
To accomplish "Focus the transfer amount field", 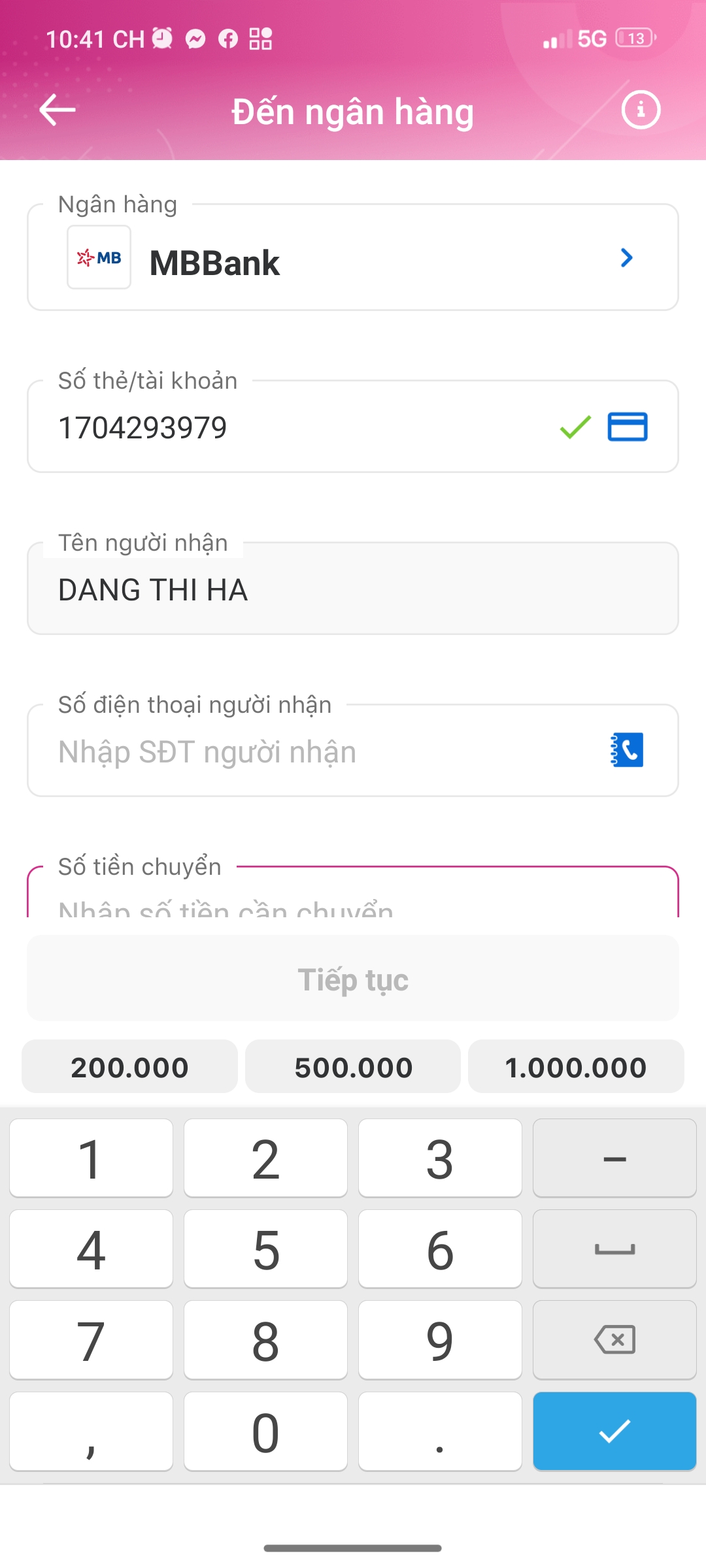I will pyautogui.click(x=353, y=892).
